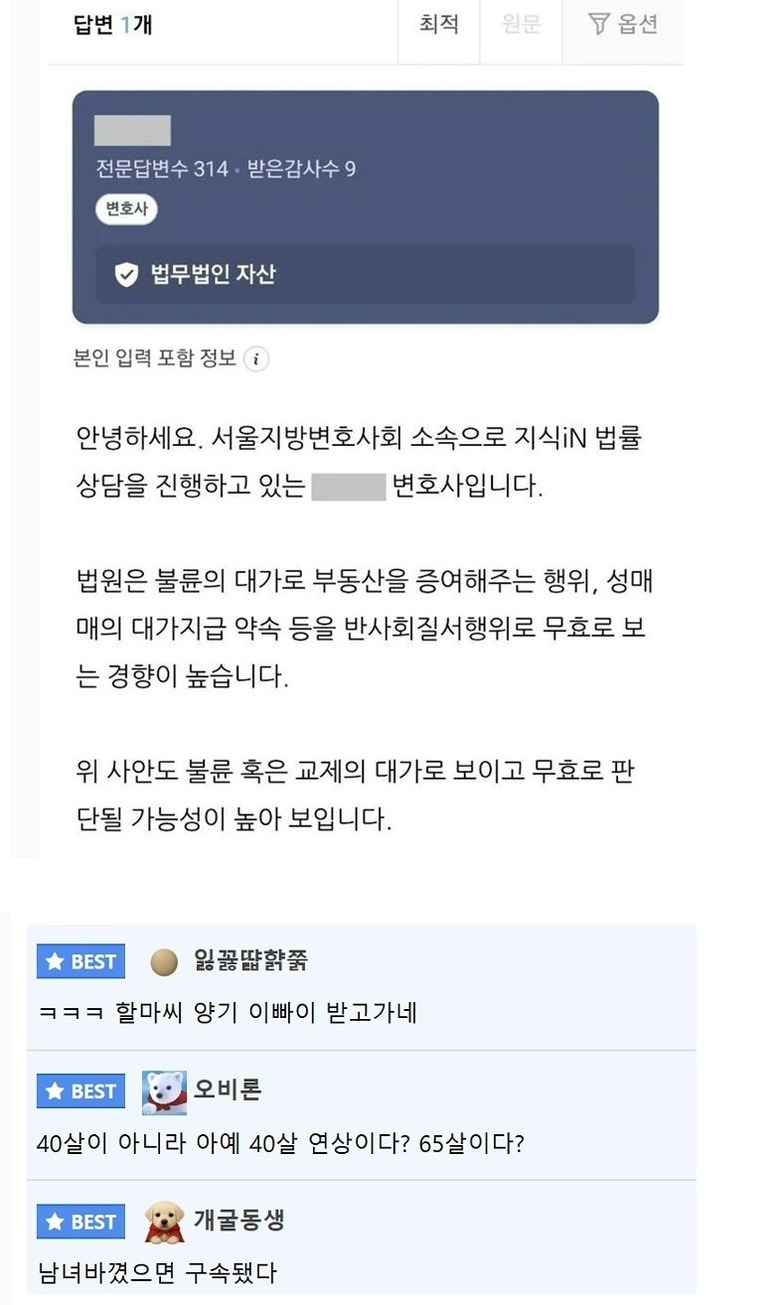Tap the info icon beside 본인 입력 포함 정보
The height and width of the screenshot is (1305, 780).
pos(257,359)
